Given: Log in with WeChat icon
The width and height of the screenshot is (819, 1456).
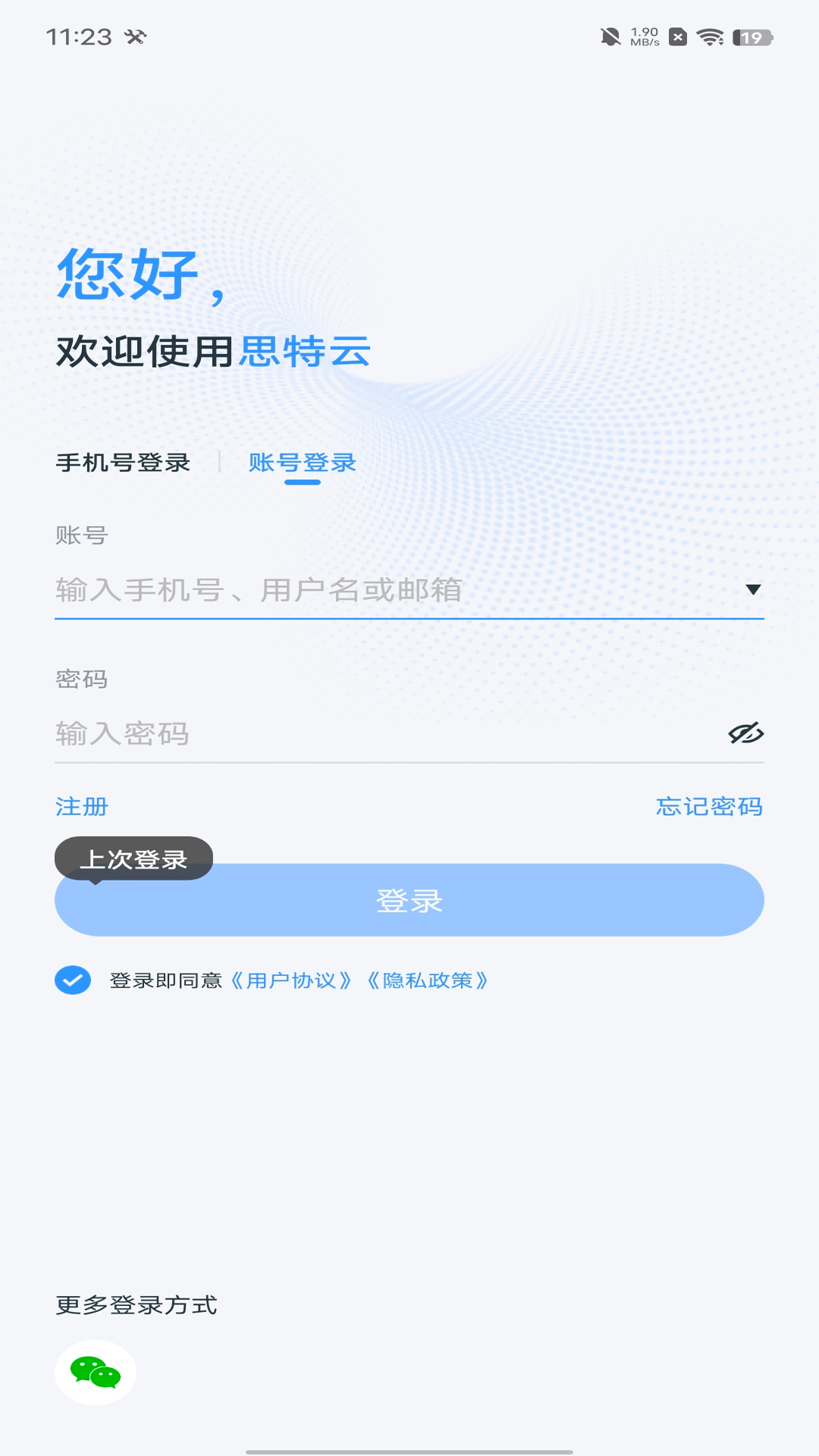Looking at the screenshot, I should pyautogui.click(x=96, y=1373).
